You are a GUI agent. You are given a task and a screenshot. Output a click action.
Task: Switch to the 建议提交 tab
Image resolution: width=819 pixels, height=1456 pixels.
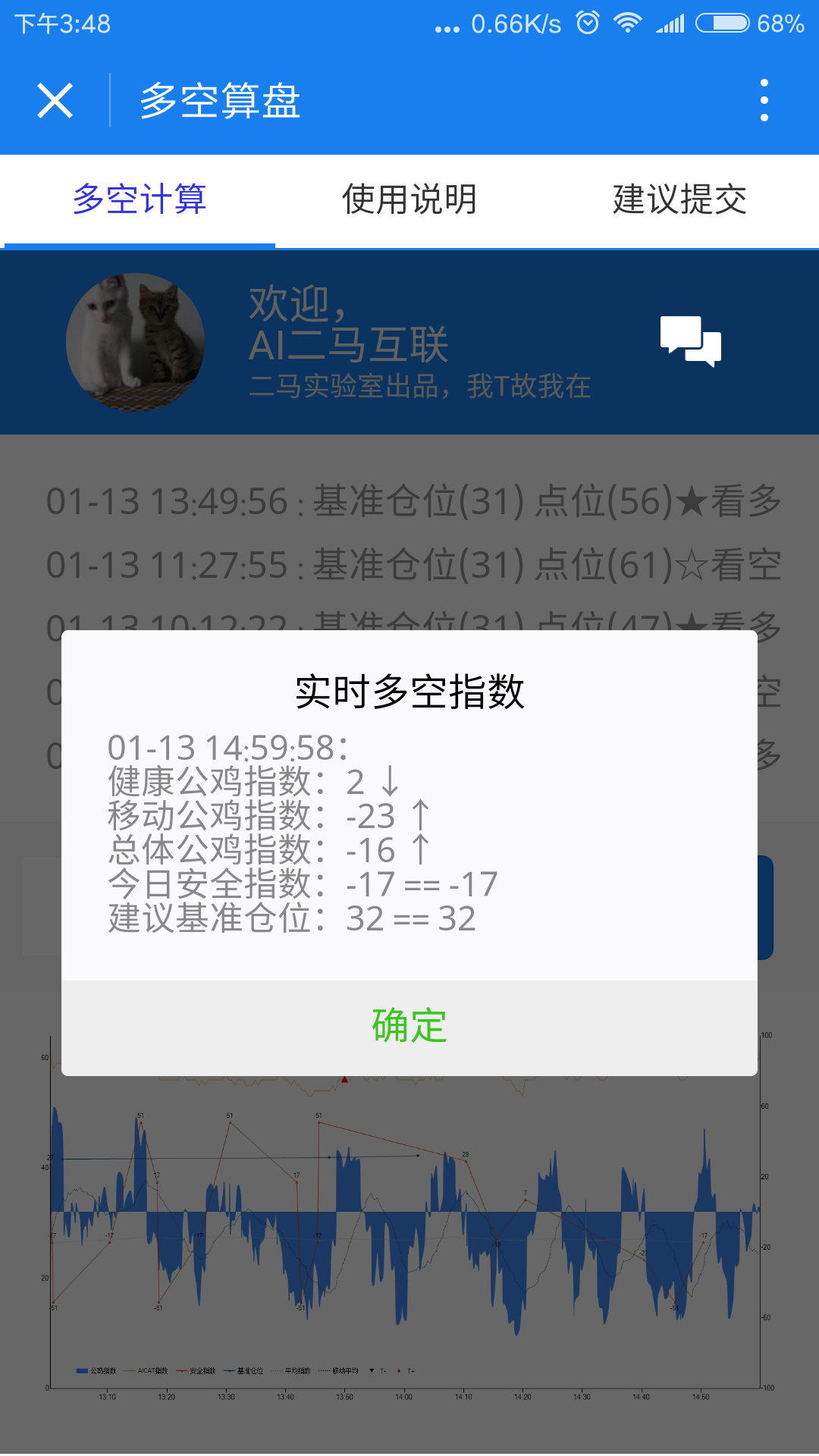(679, 200)
